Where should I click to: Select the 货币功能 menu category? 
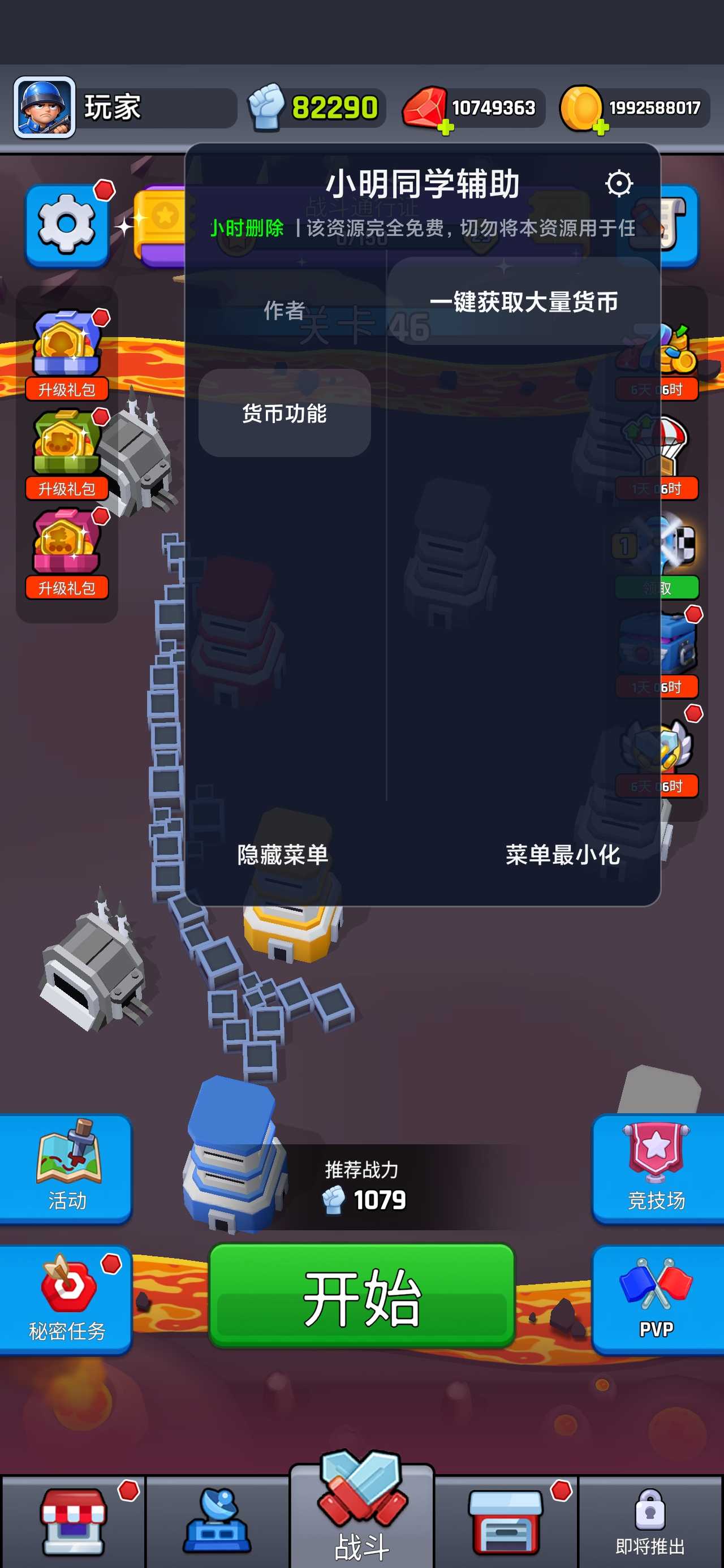click(x=285, y=413)
